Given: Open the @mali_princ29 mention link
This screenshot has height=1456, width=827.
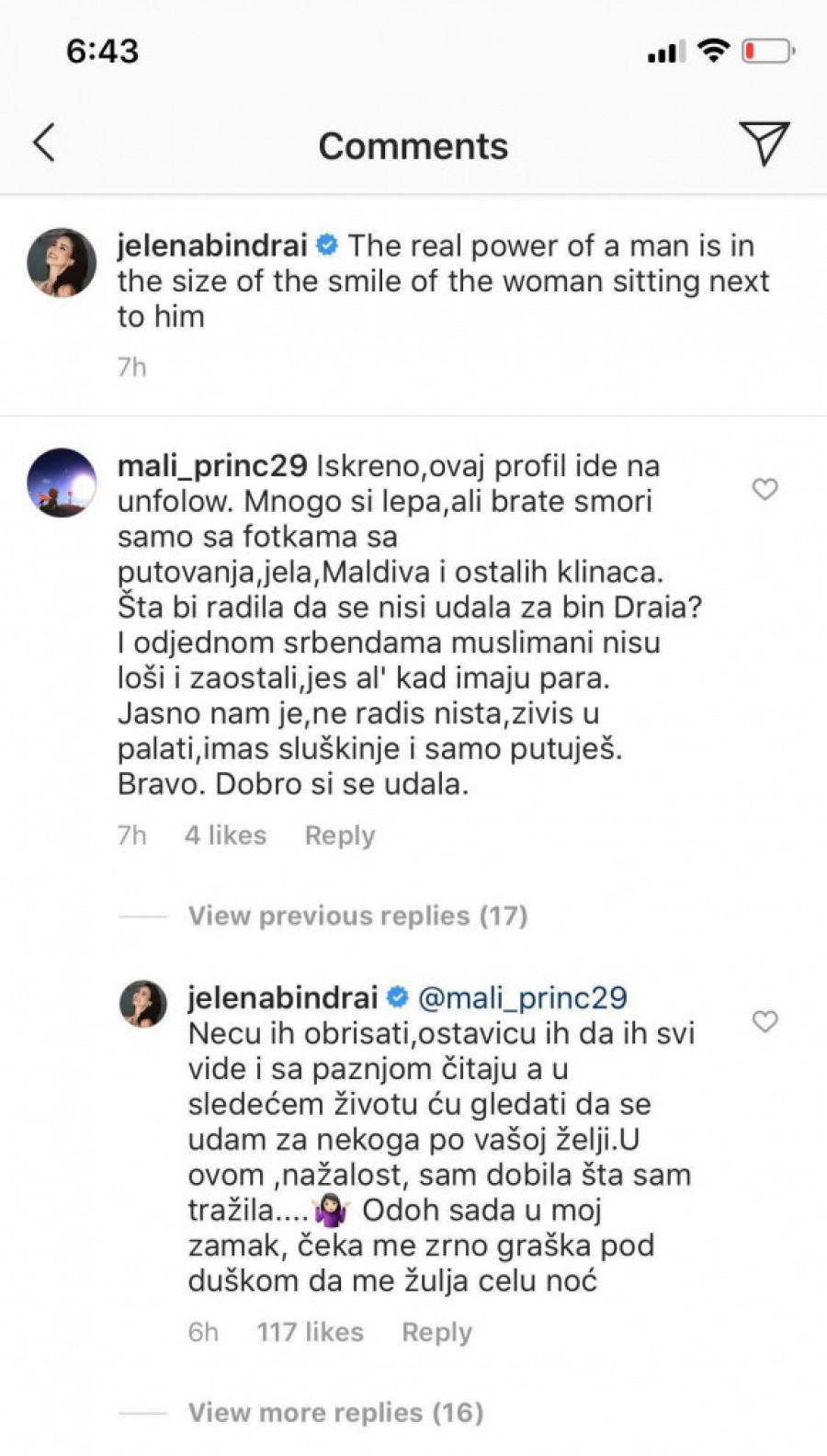Looking at the screenshot, I should click(x=522, y=998).
